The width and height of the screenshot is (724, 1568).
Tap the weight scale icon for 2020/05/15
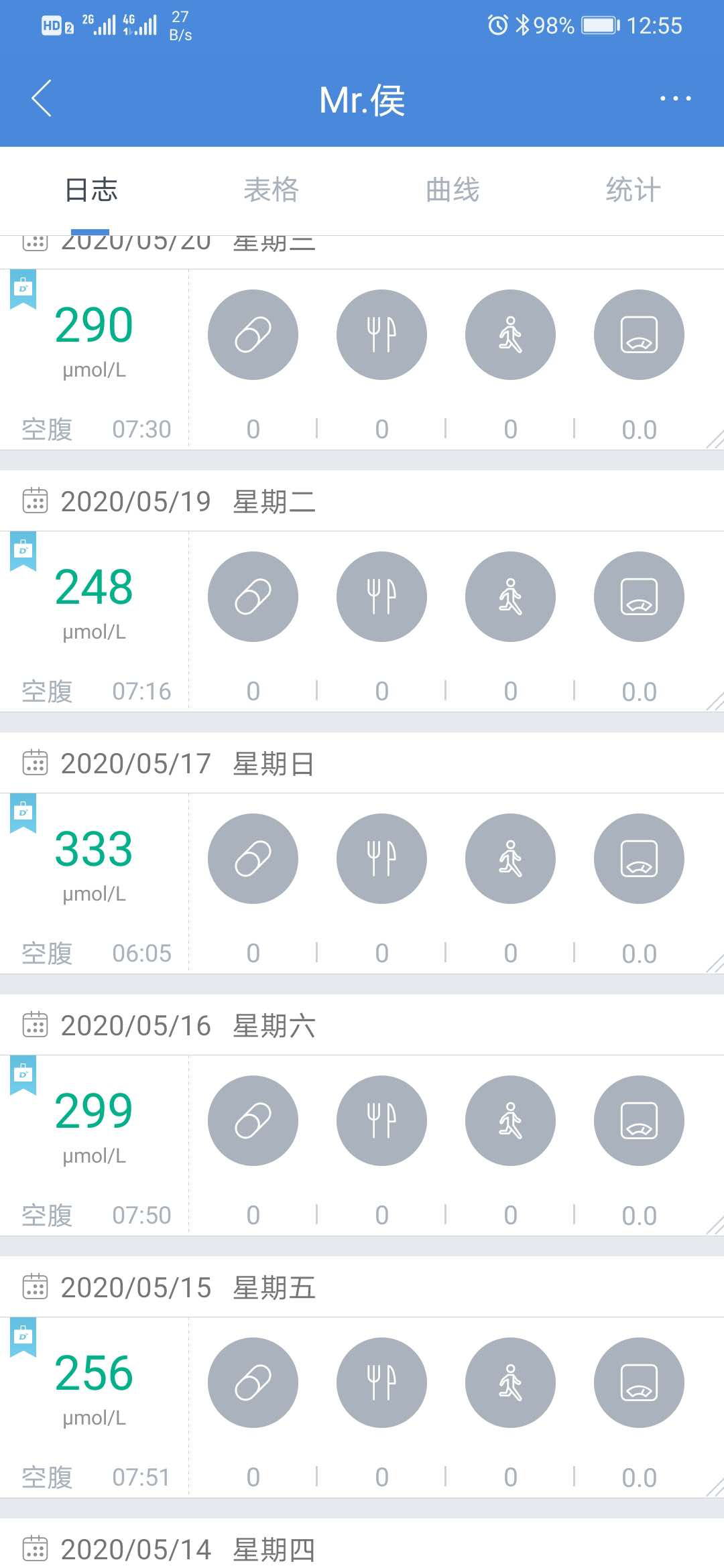tap(639, 1382)
